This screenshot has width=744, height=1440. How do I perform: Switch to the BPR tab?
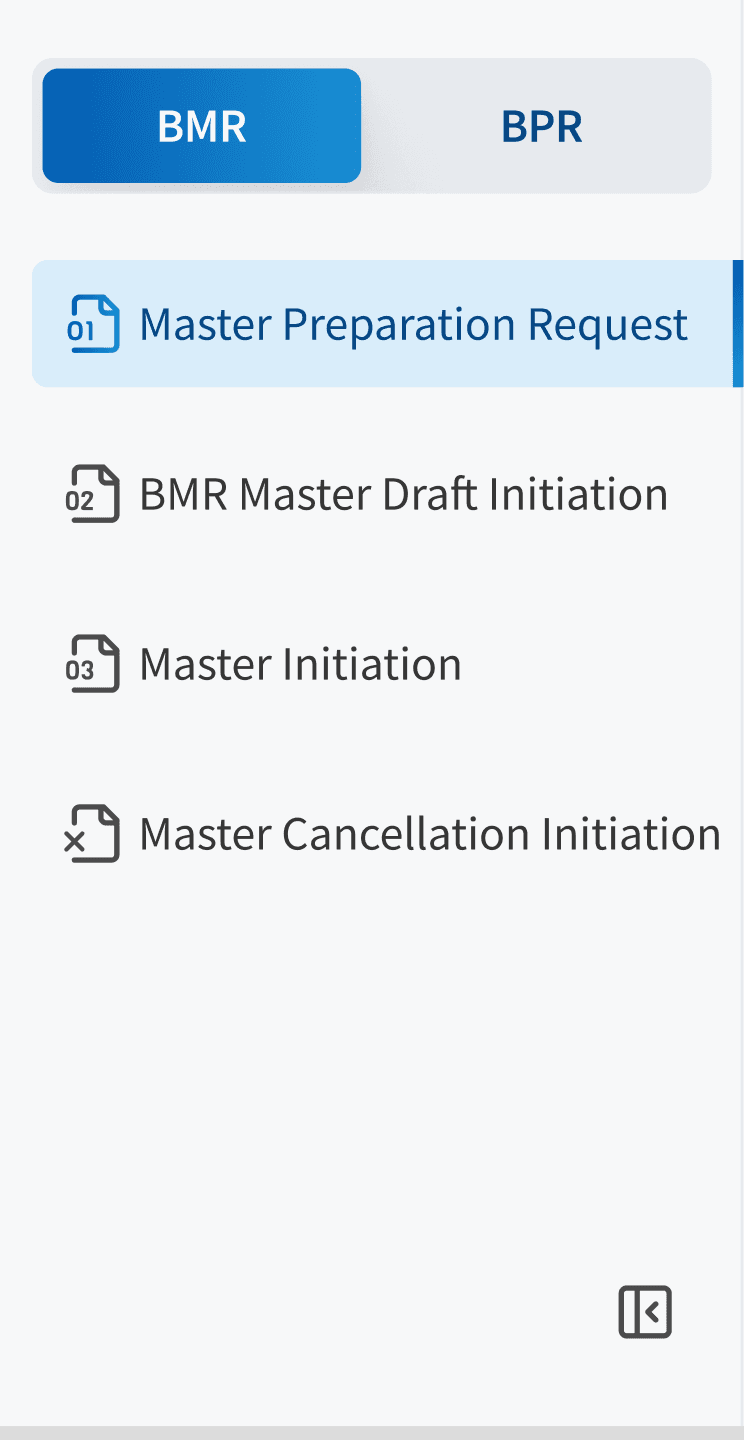[x=541, y=126]
